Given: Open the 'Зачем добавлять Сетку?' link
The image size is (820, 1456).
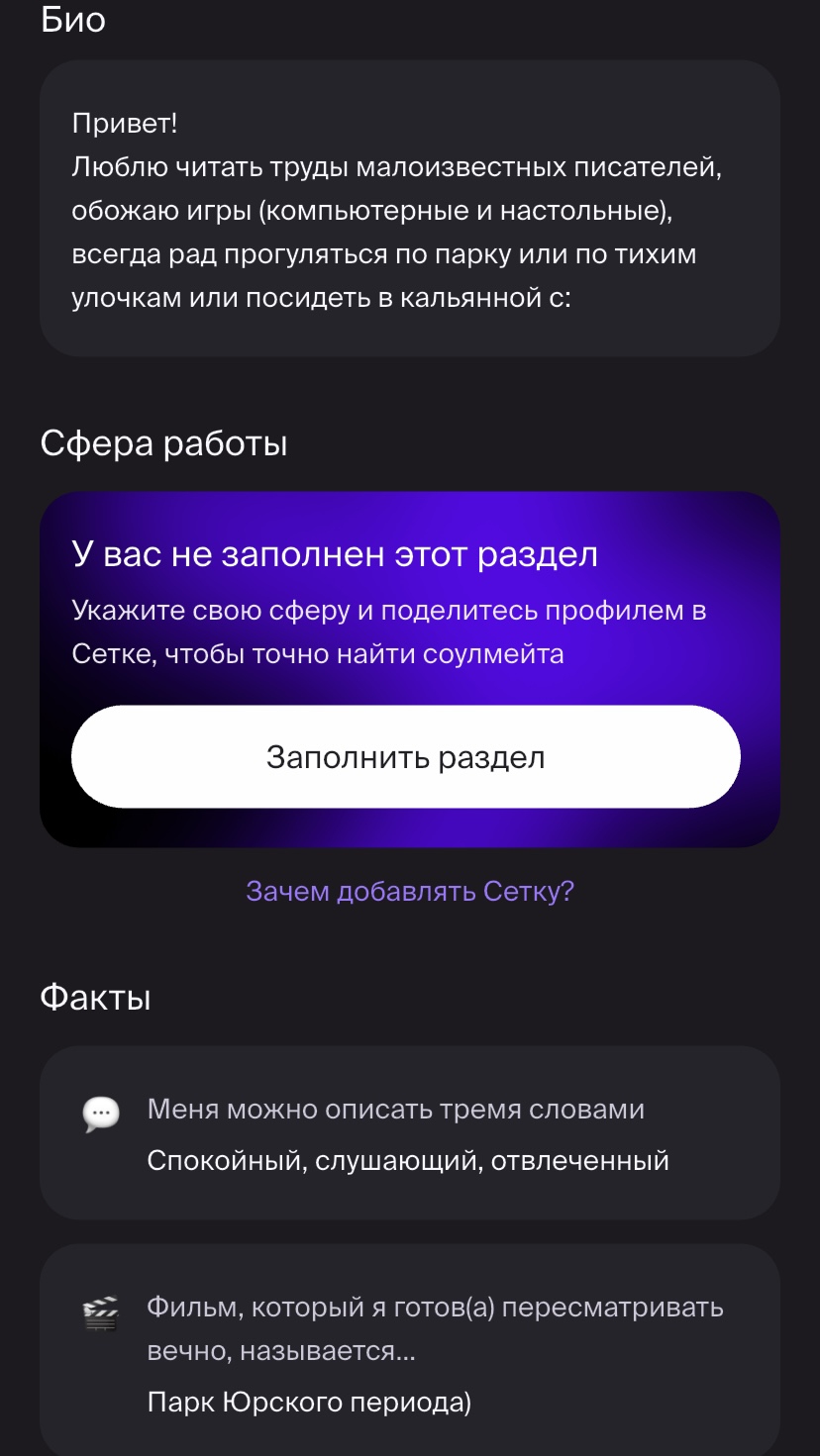Looking at the screenshot, I should [x=410, y=892].
